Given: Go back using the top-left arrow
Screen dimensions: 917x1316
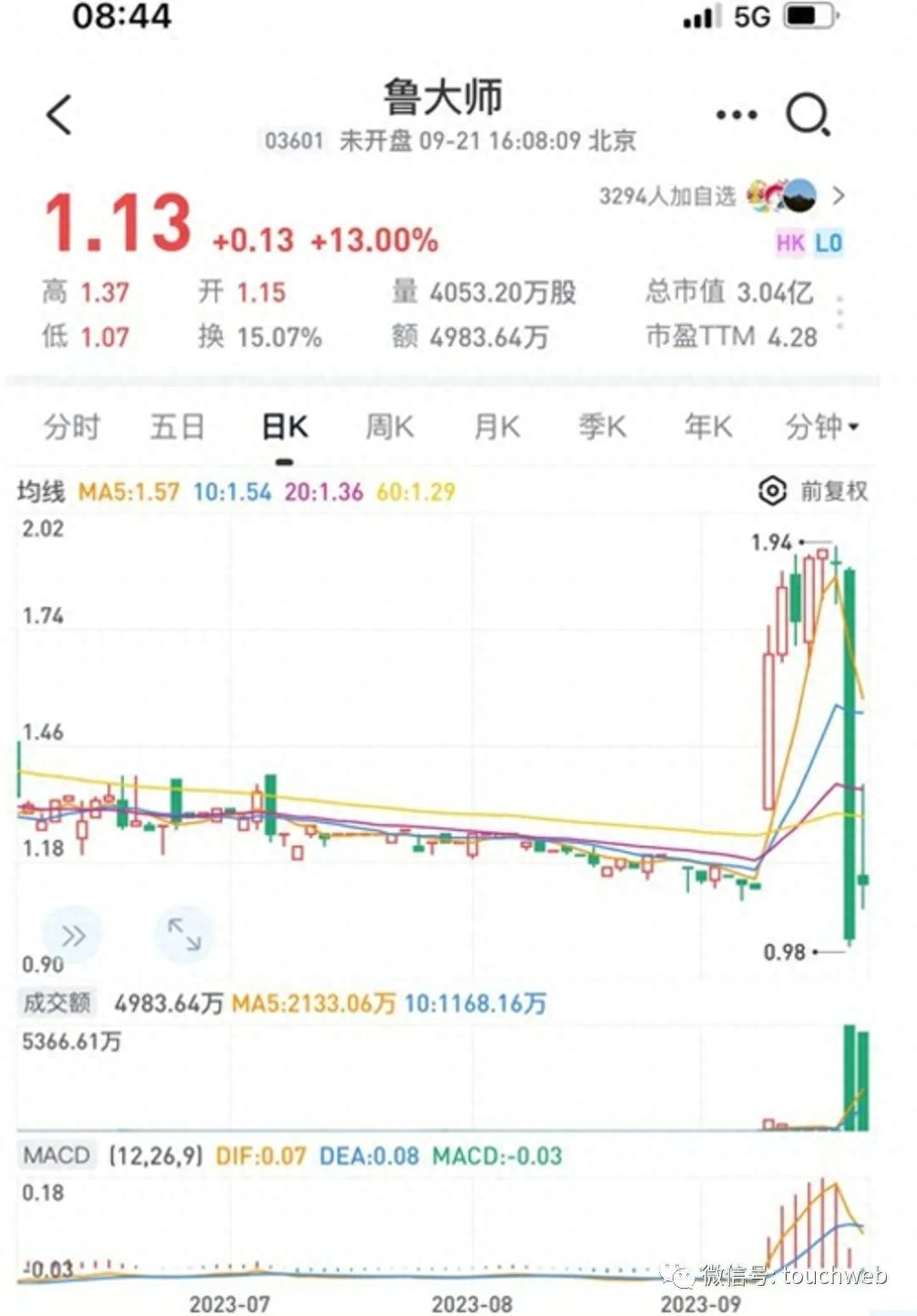Looking at the screenshot, I should coord(59,116).
